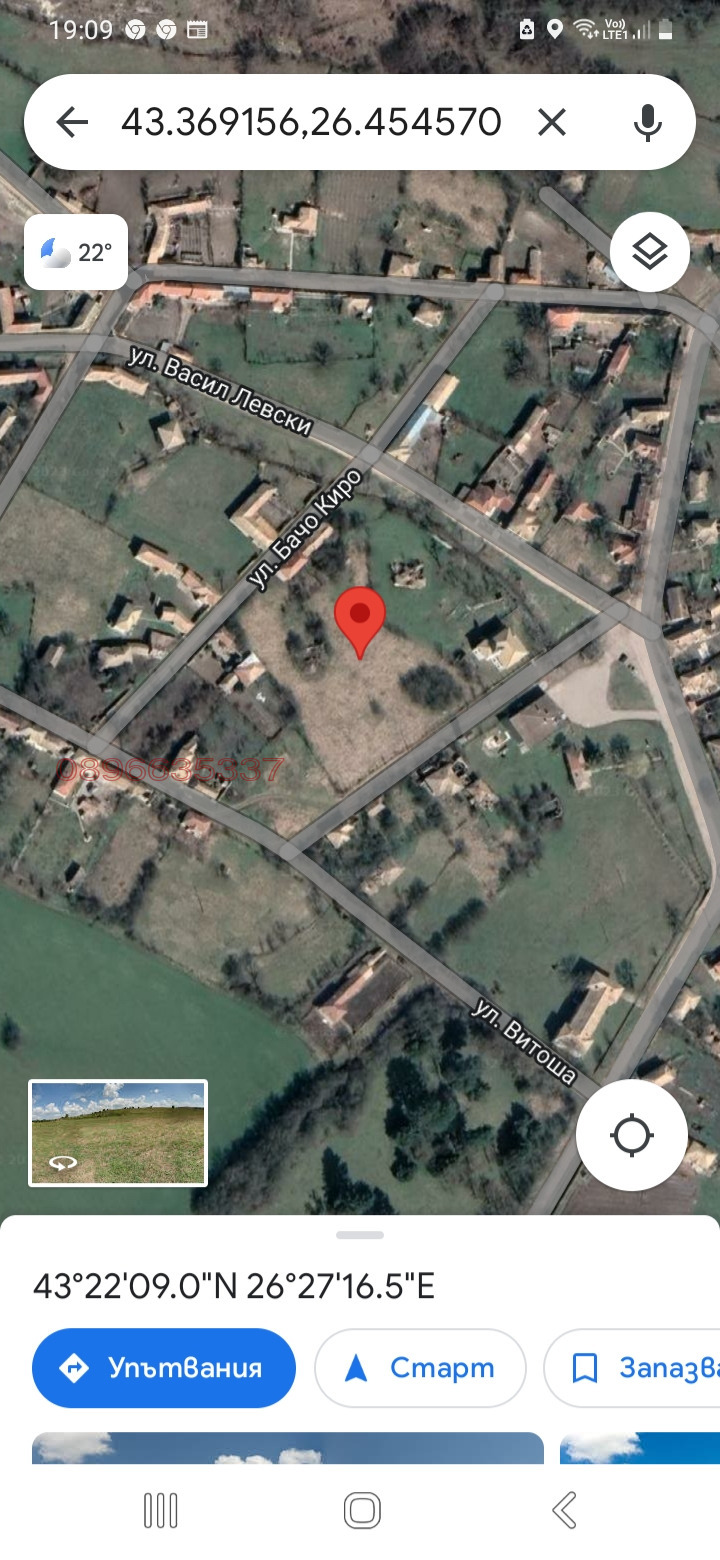
Task: Open the first location photo
Action: [288, 1448]
